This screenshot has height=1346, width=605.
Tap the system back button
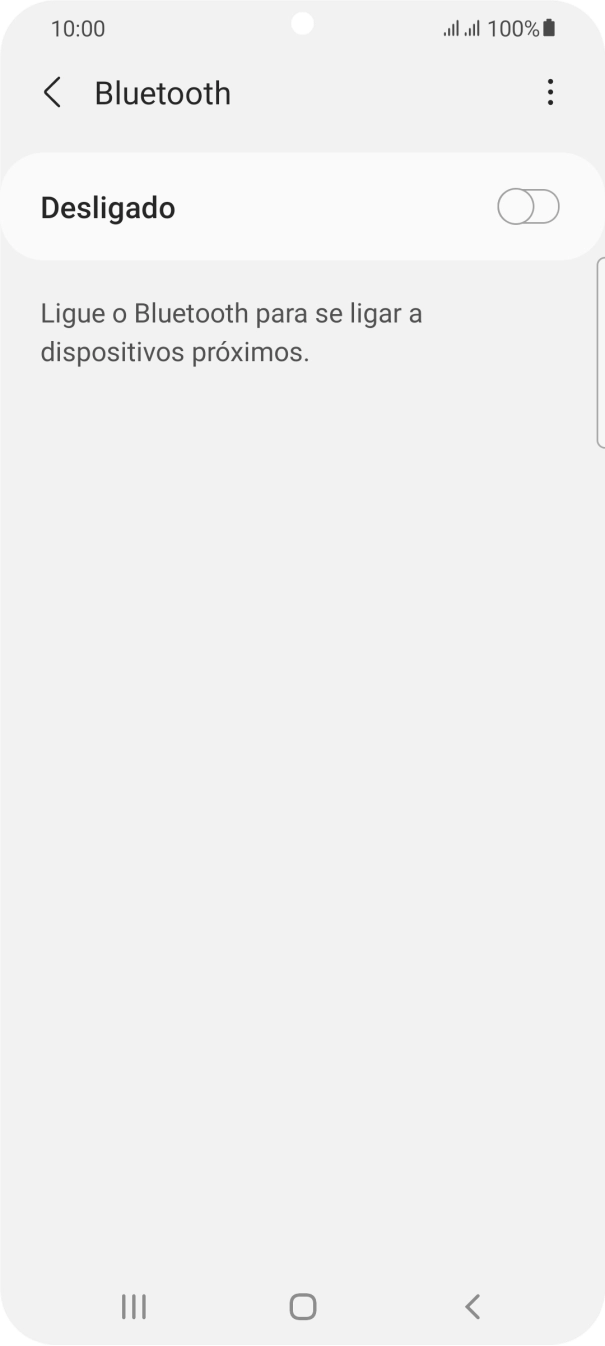pyautogui.click(x=472, y=1306)
